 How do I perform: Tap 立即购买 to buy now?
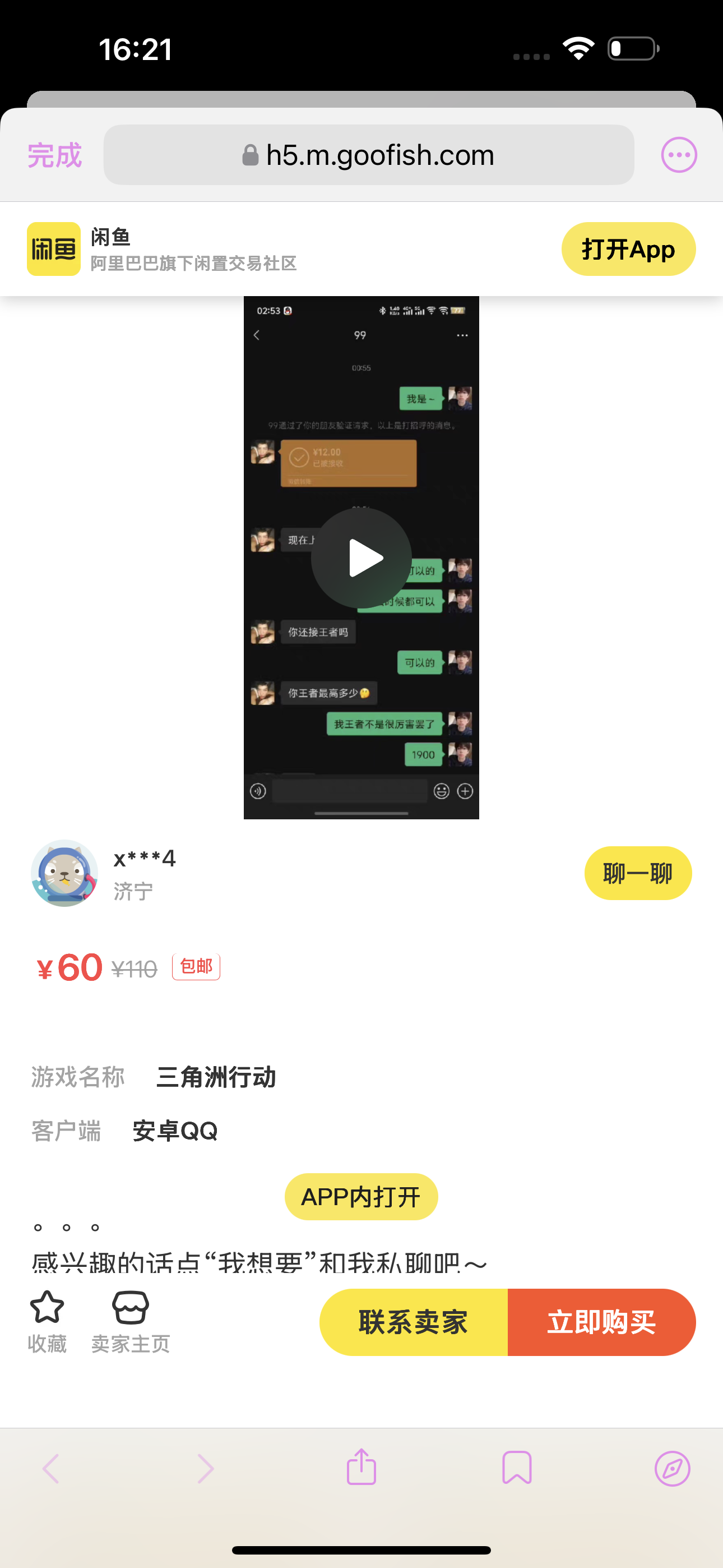point(601,1322)
